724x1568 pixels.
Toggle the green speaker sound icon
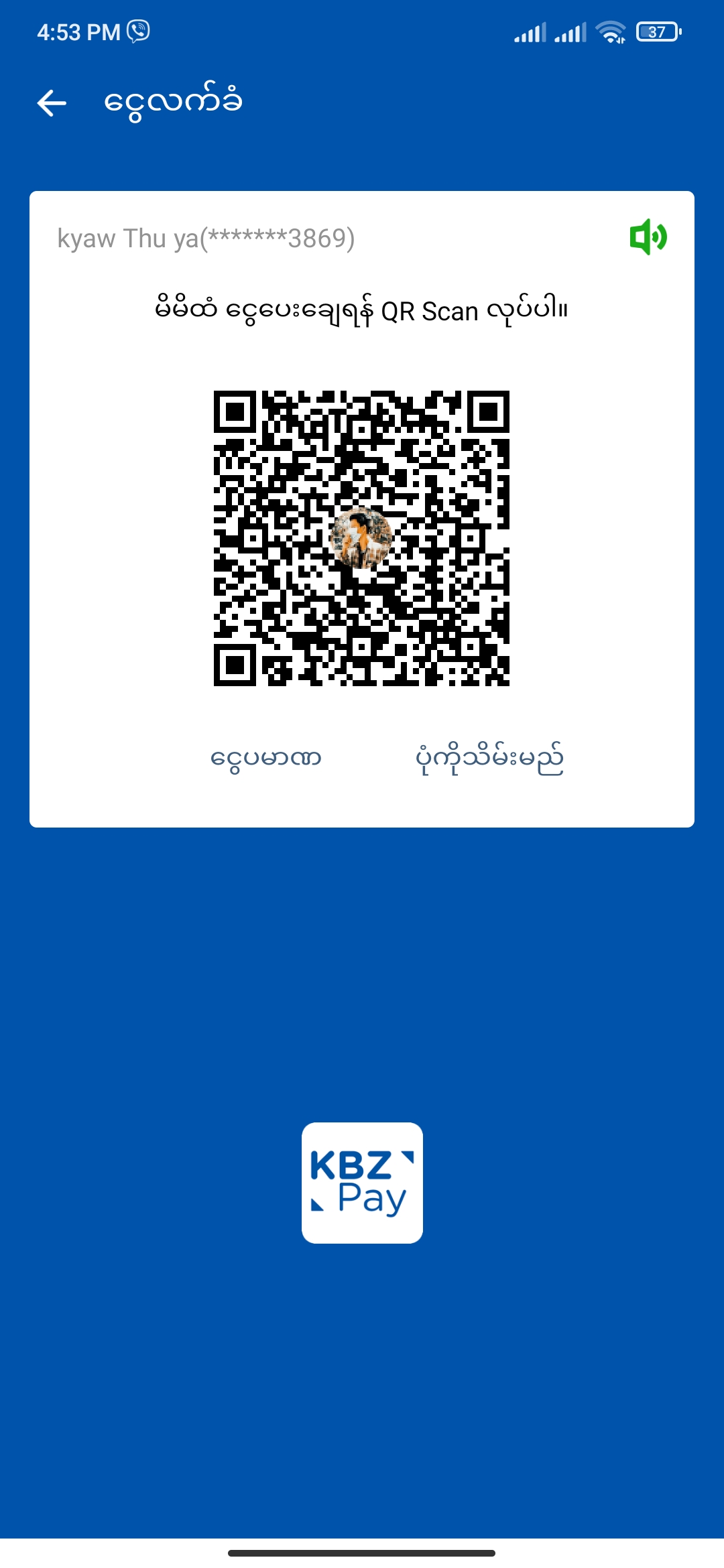[x=648, y=237]
